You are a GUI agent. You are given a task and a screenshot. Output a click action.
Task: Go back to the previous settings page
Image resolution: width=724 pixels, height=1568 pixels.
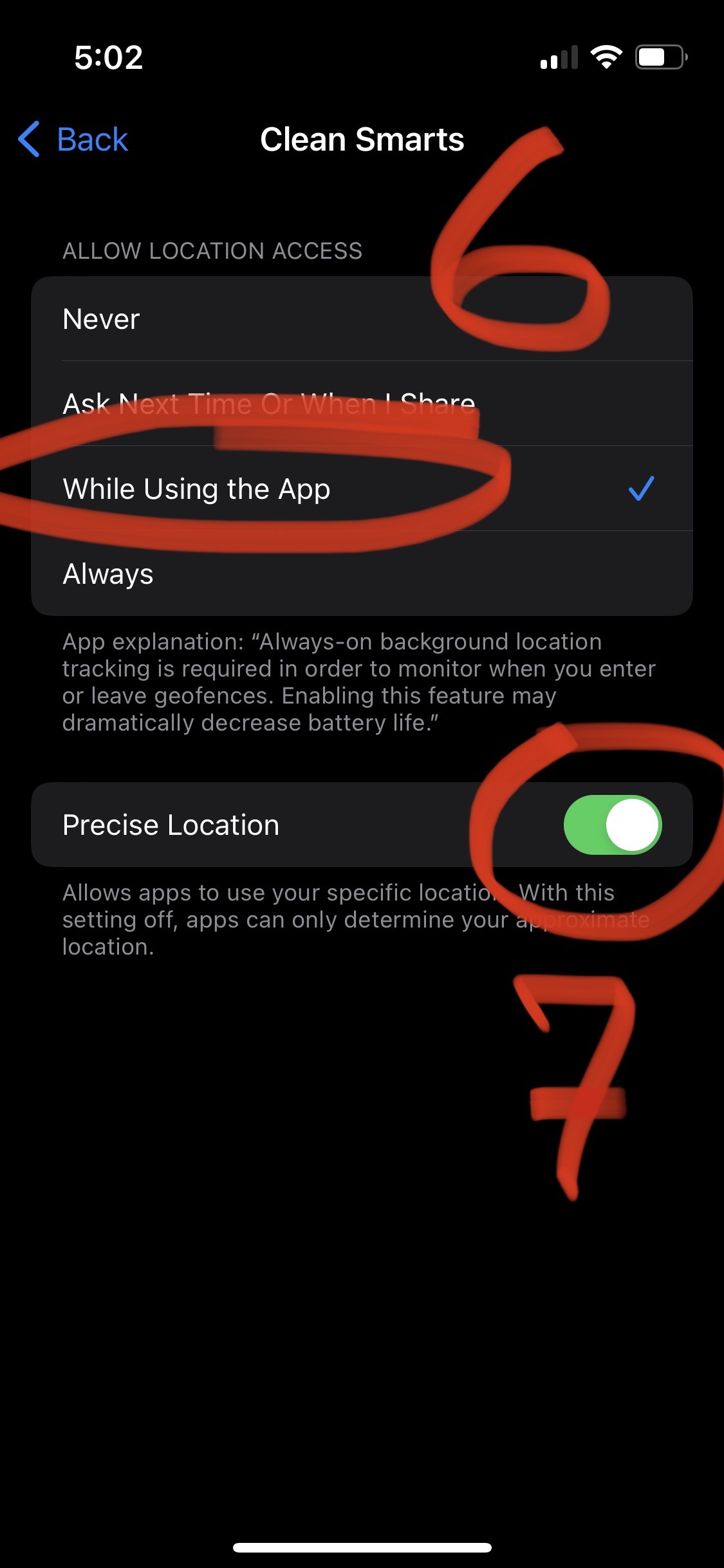(73, 139)
